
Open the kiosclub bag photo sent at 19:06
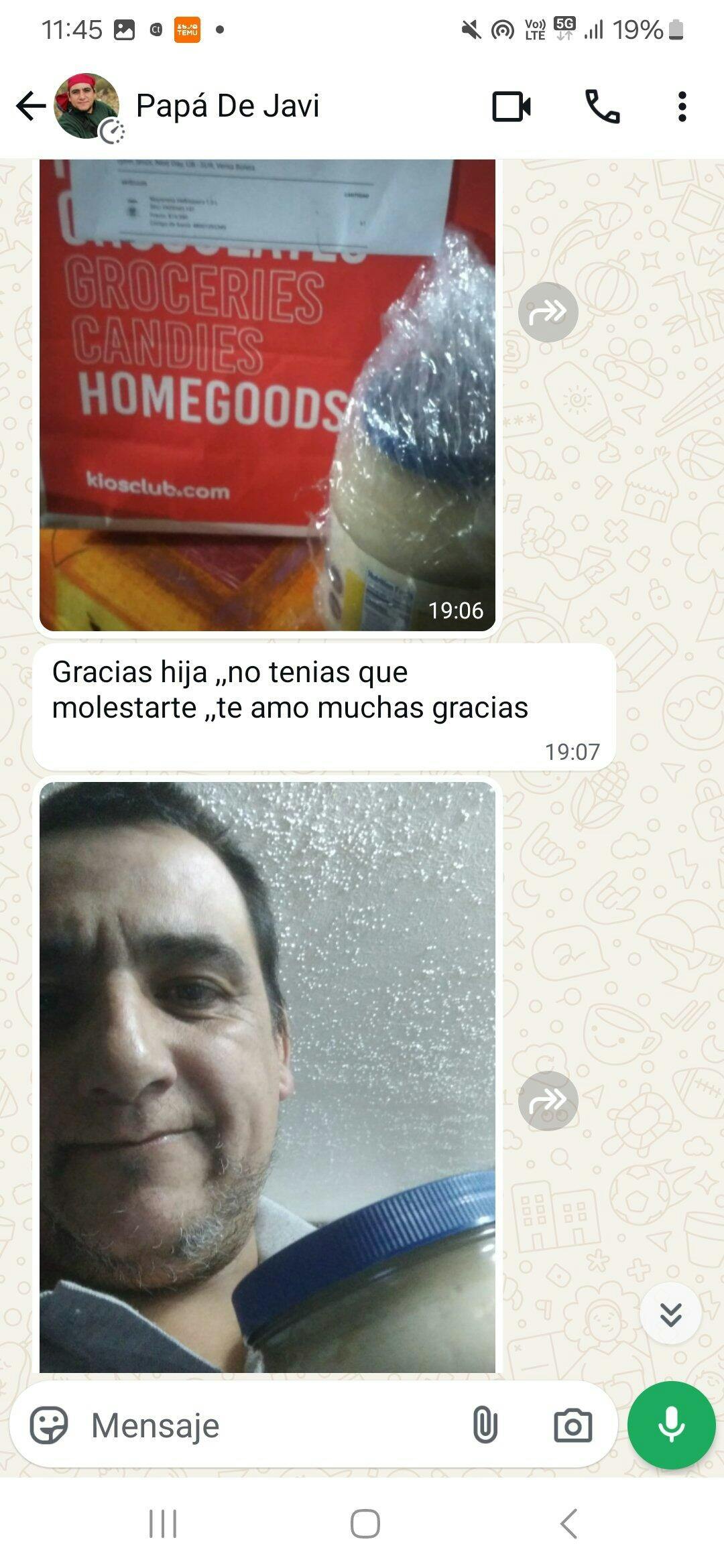click(x=267, y=395)
